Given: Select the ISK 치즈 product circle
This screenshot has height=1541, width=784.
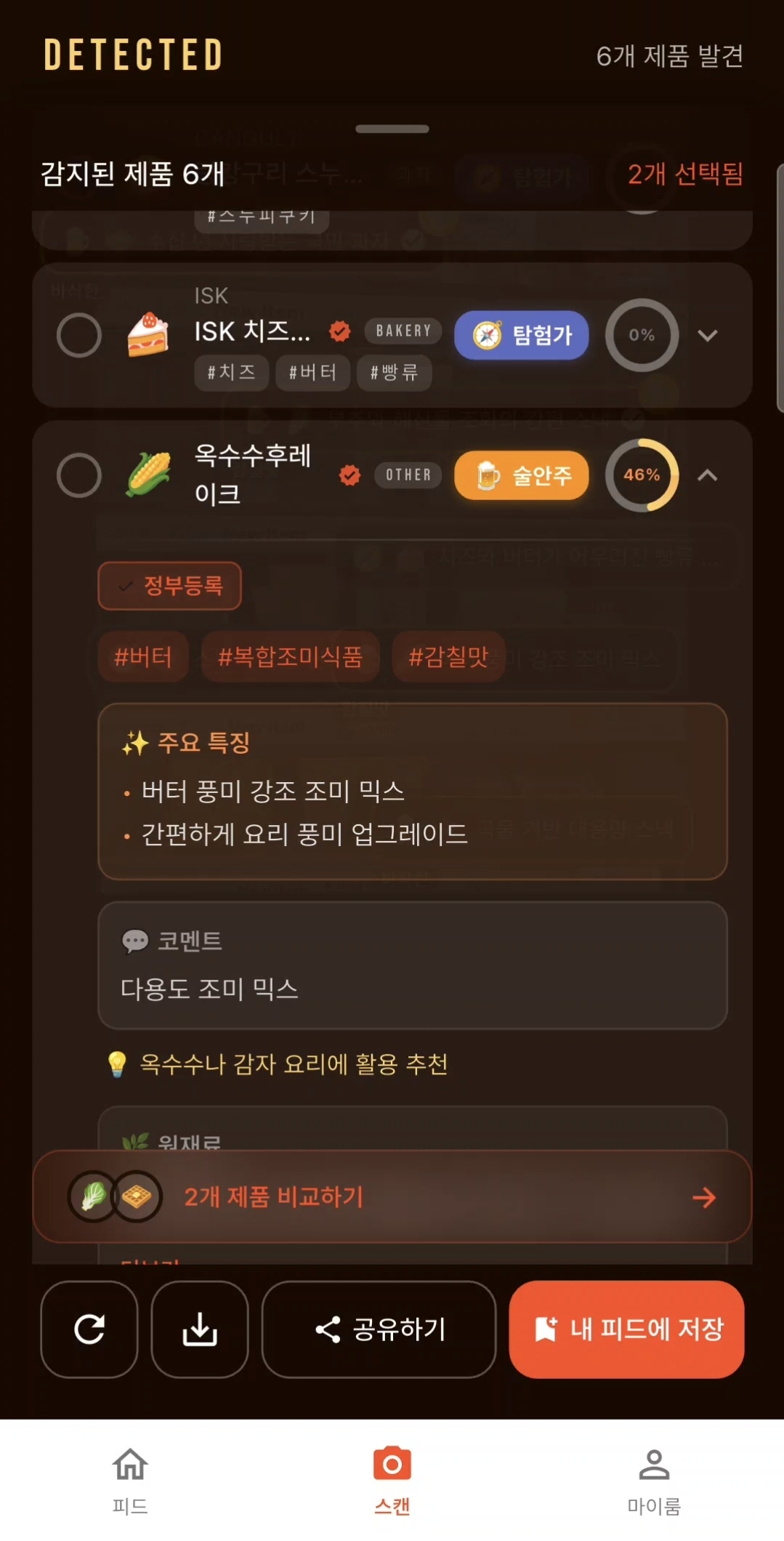Looking at the screenshot, I should coord(79,335).
